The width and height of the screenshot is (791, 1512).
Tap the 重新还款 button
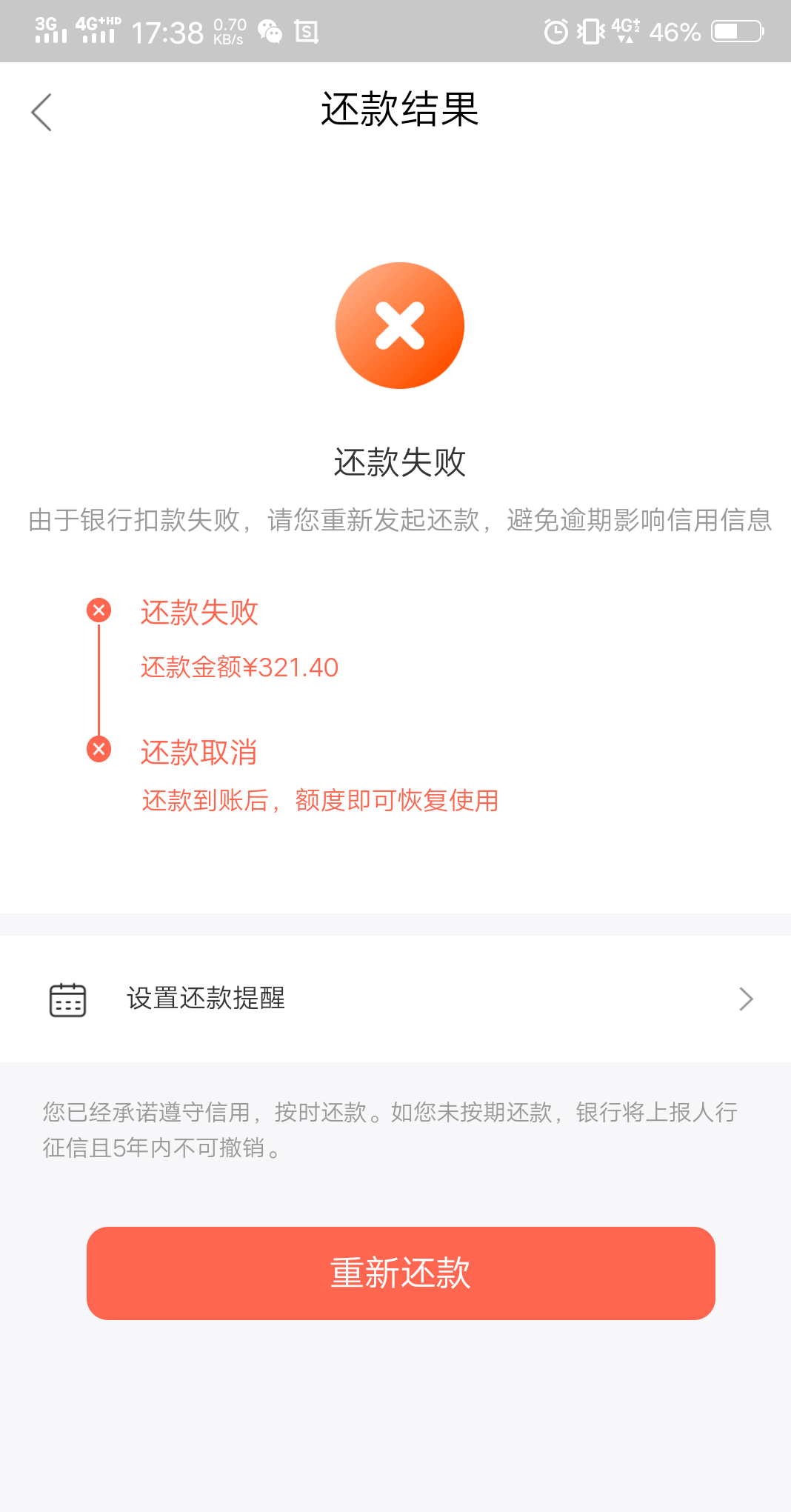[x=401, y=1273]
